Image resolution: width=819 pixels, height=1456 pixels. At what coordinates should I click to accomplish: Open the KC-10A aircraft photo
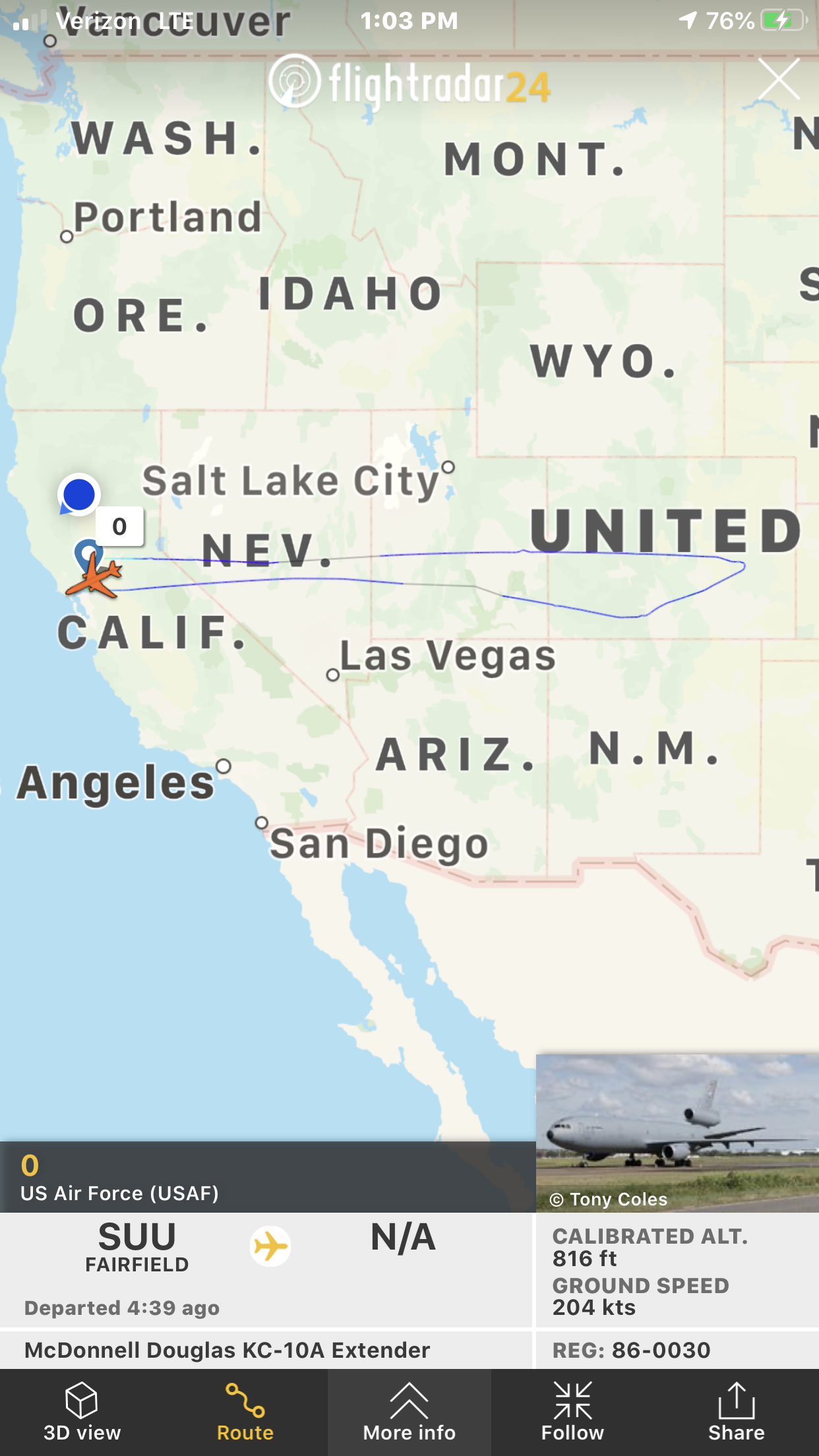coord(677,1133)
